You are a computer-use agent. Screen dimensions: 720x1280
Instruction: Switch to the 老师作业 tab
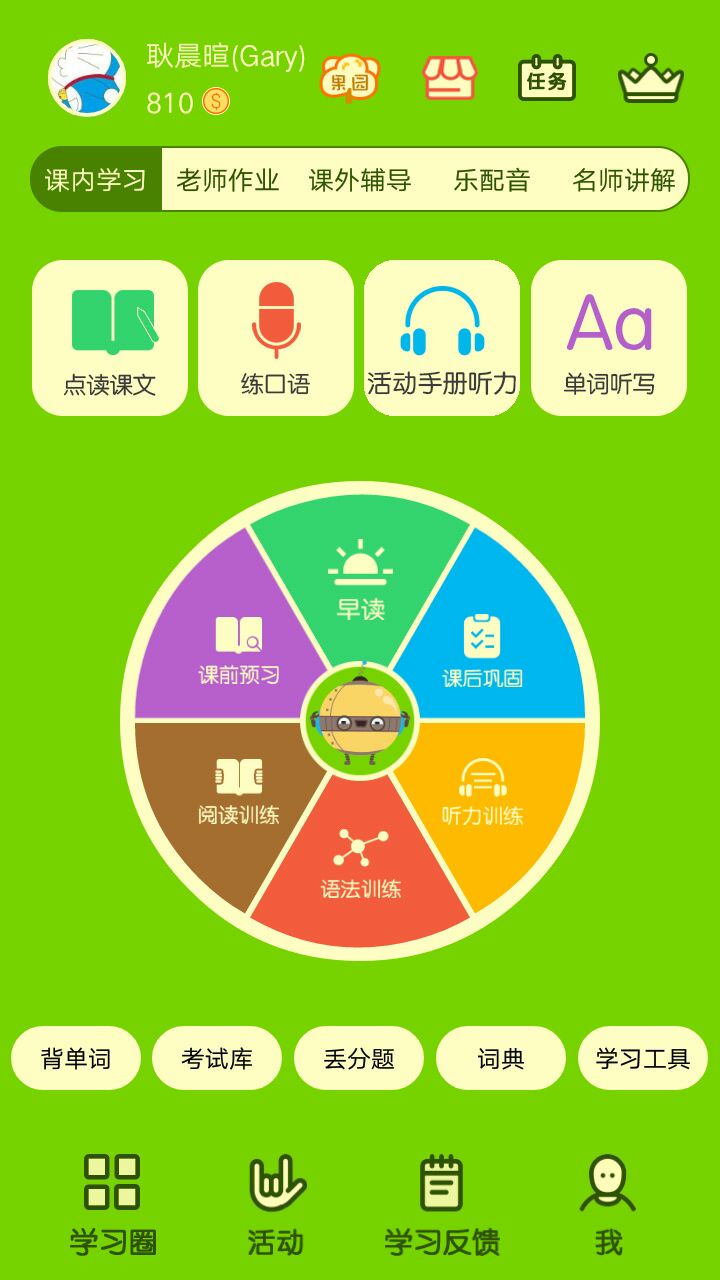click(x=228, y=180)
